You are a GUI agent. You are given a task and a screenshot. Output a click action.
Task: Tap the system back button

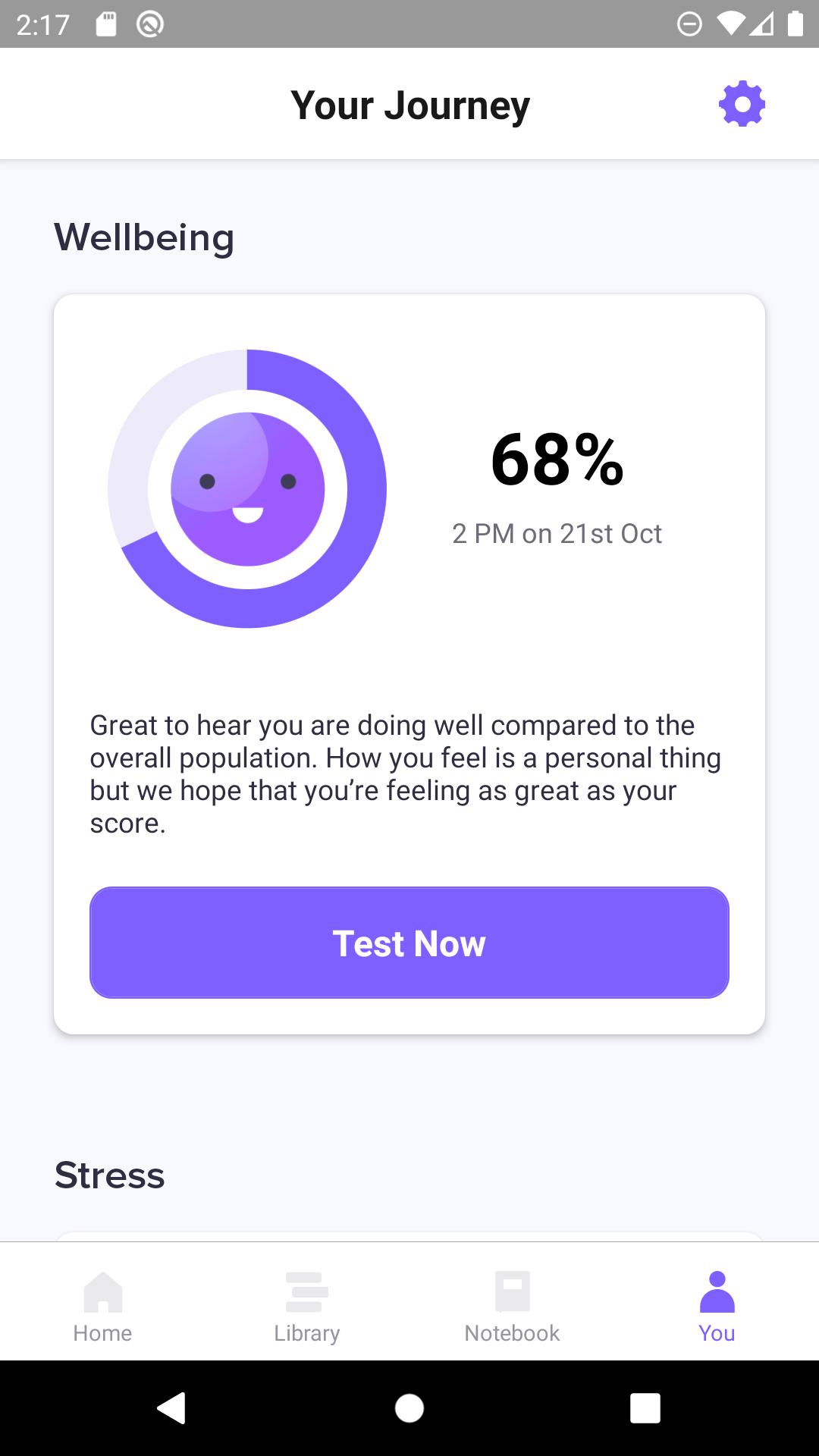pyautogui.click(x=171, y=1408)
